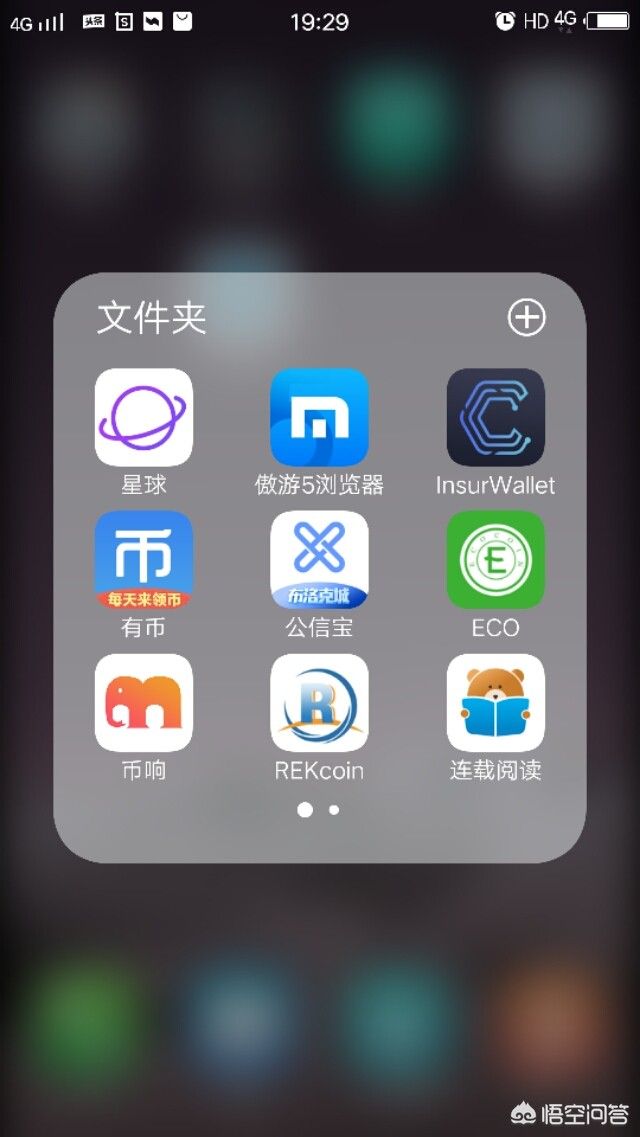Viewport: 640px width, 1137px height.
Task: Open the ECO app
Action: tap(496, 560)
